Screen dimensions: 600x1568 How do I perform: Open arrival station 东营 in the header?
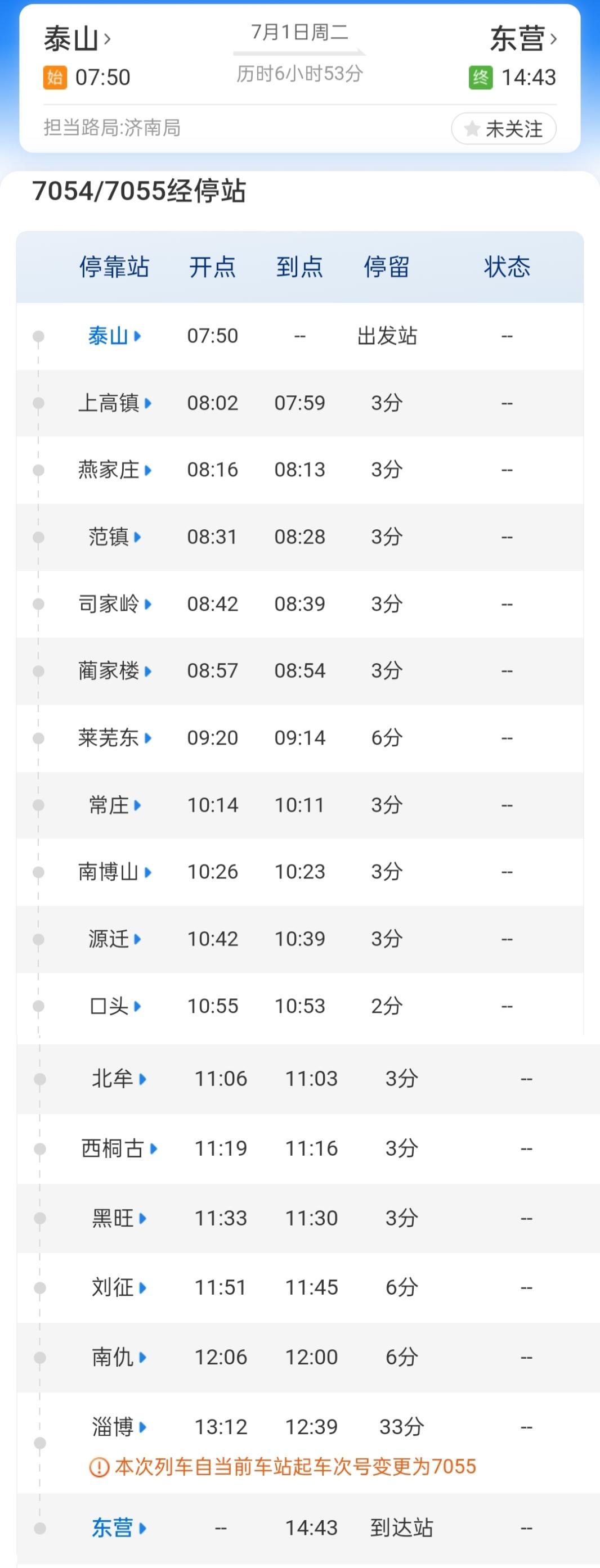[x=523, y=39]
